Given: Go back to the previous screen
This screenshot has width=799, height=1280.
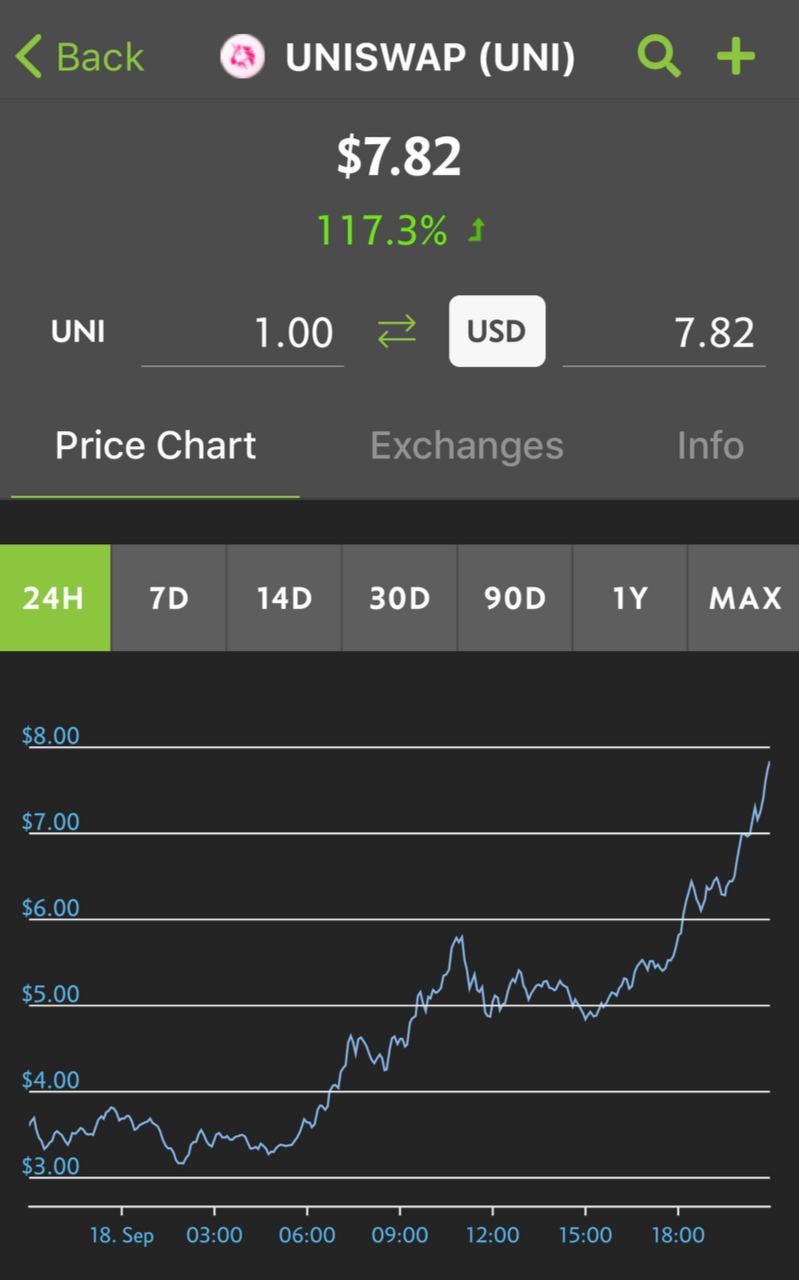Looking at the screenshot, I should [80, 57].
